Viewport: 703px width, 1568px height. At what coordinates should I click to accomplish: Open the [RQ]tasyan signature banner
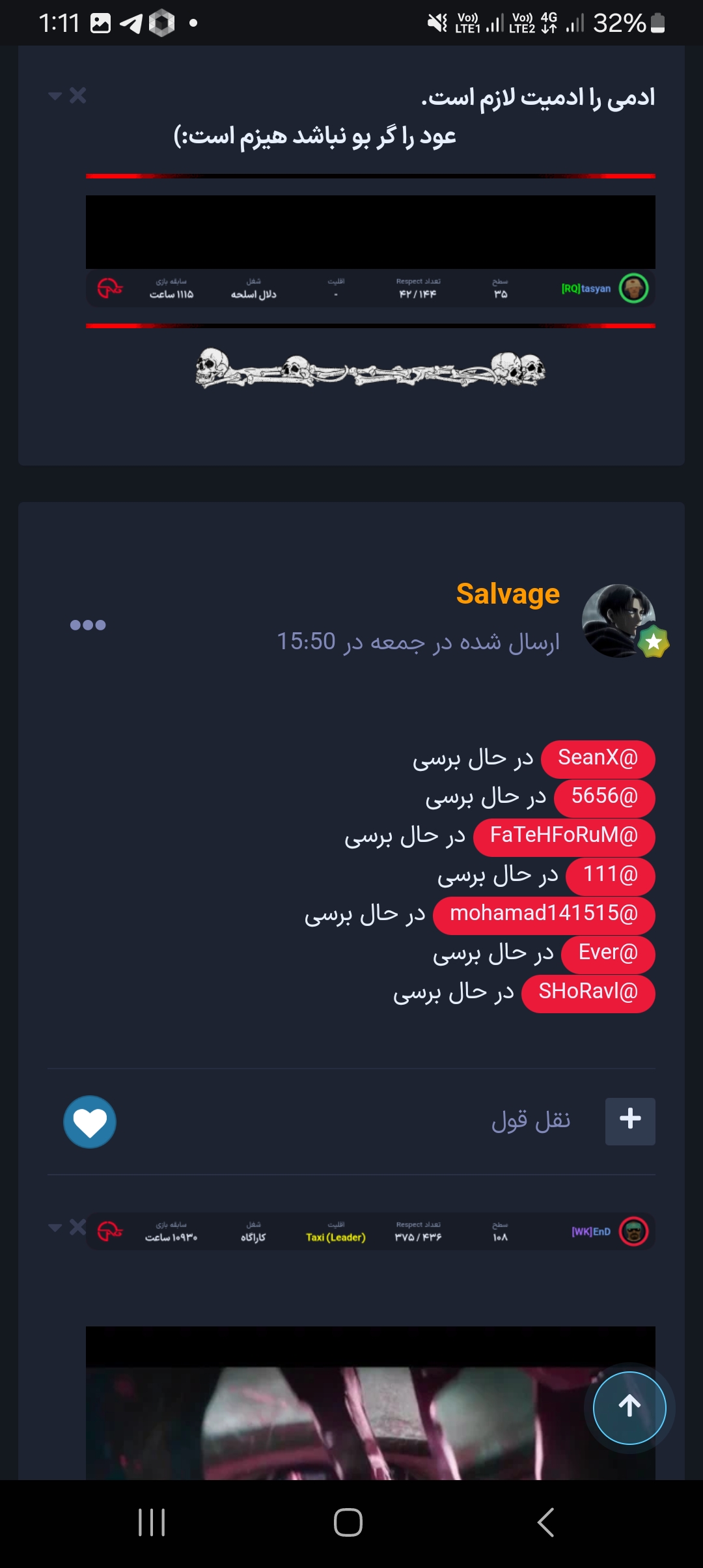[x=370, y=288]
